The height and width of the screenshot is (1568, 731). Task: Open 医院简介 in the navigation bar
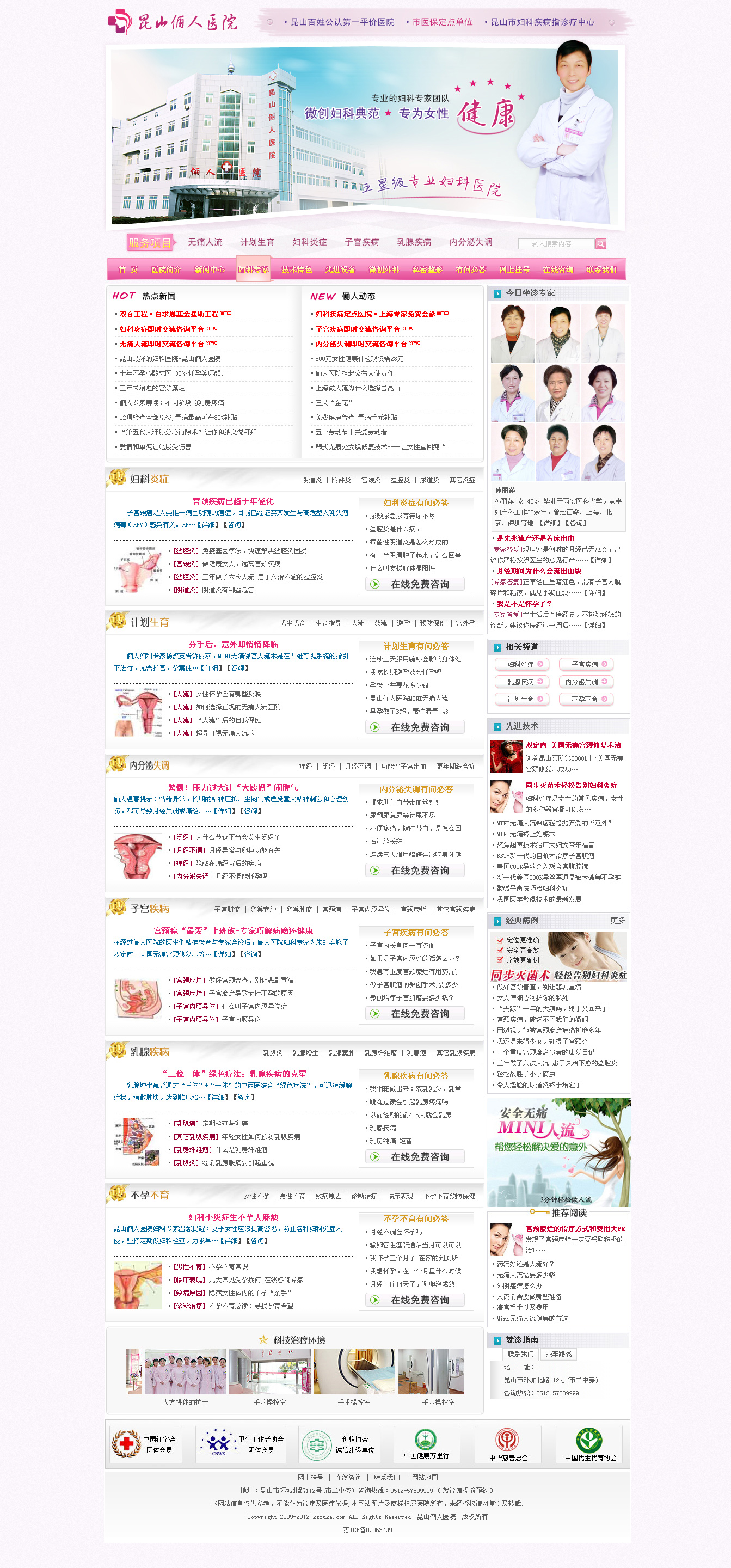click(166, 269)
